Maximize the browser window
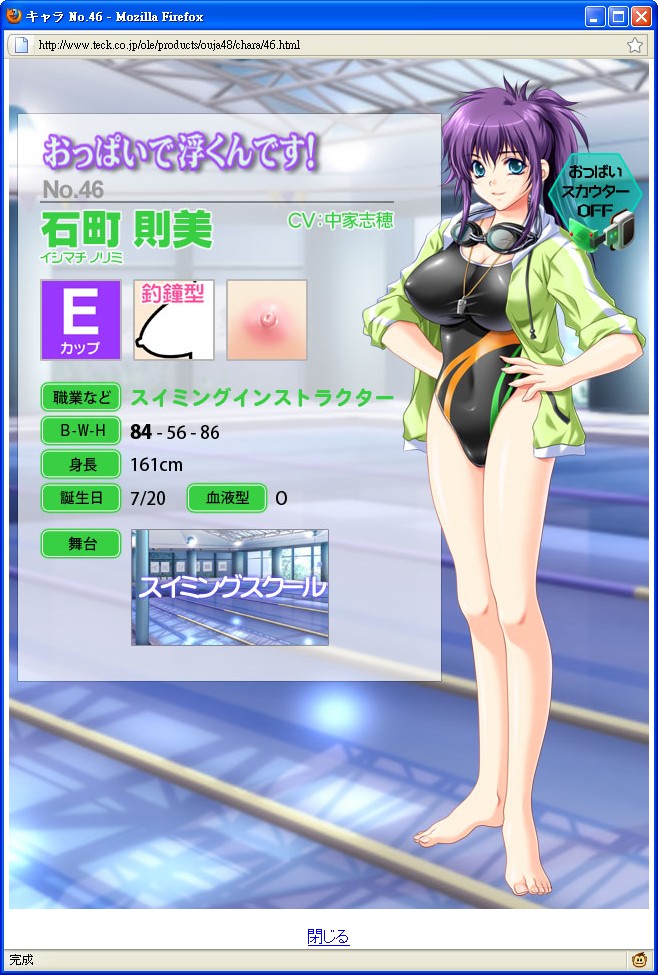Image resolution: width=658 pixels, height=975 pixels. [617, 16]
